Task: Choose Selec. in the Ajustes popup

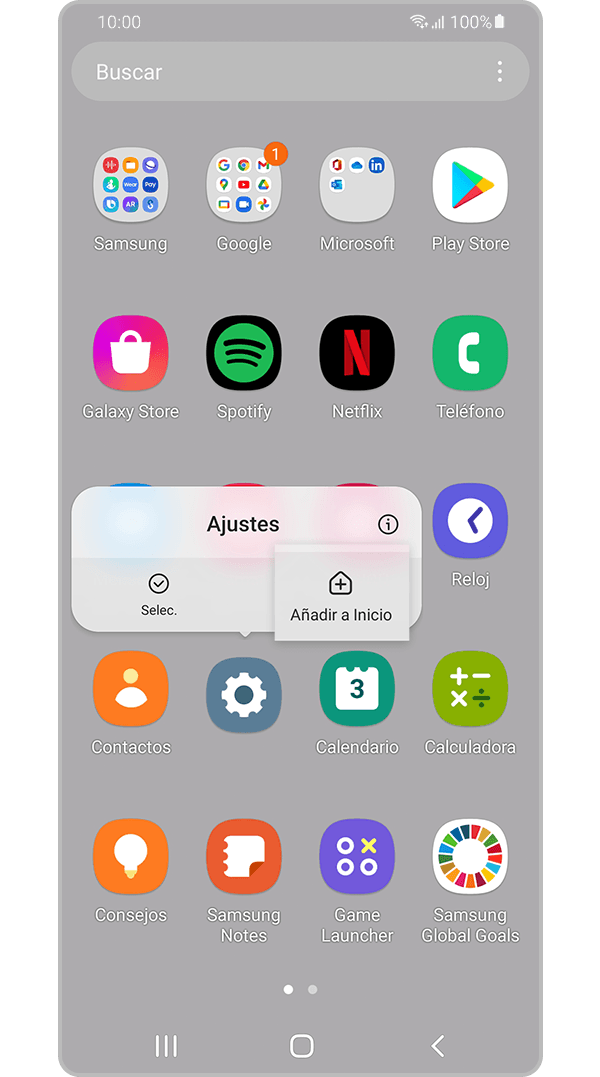Action: point(158,594)
